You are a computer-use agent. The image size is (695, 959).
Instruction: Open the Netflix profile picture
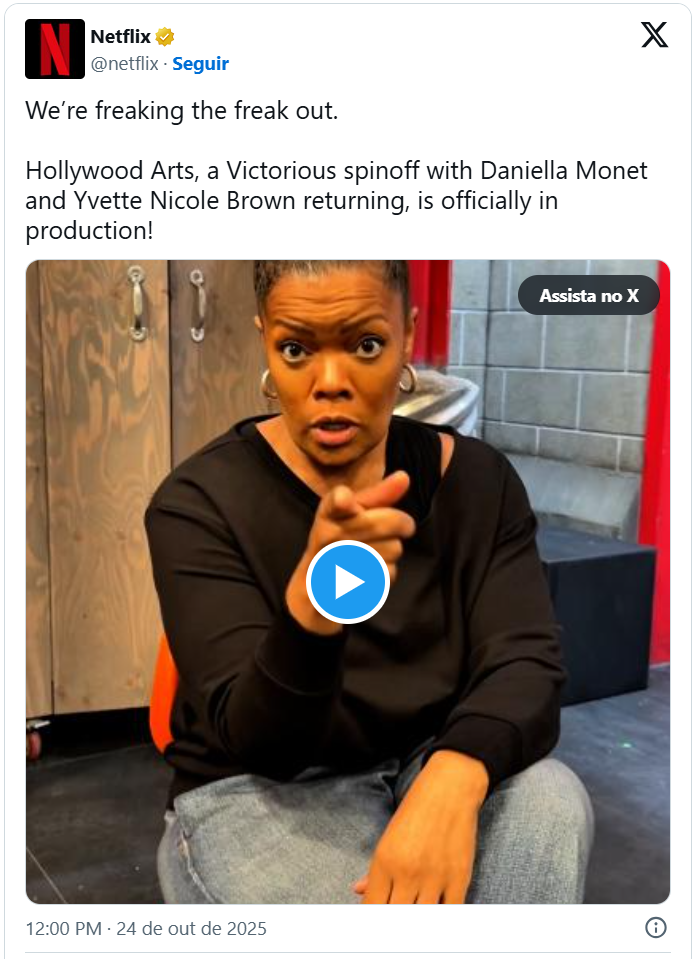click(x=55, y=49)
